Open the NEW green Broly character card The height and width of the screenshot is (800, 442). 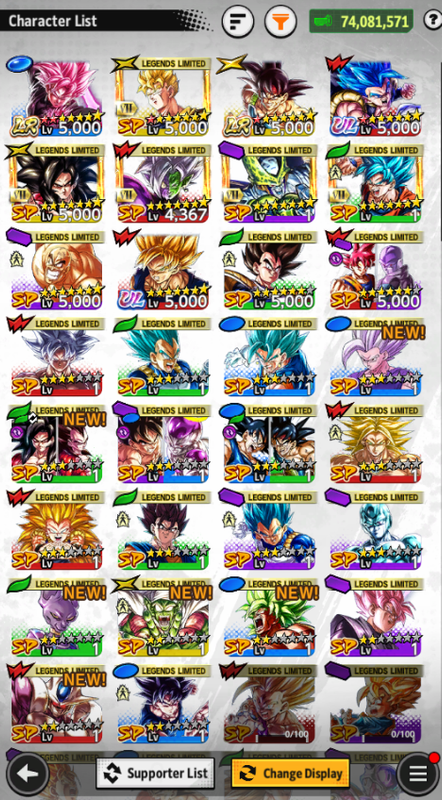tap(268, 617)
